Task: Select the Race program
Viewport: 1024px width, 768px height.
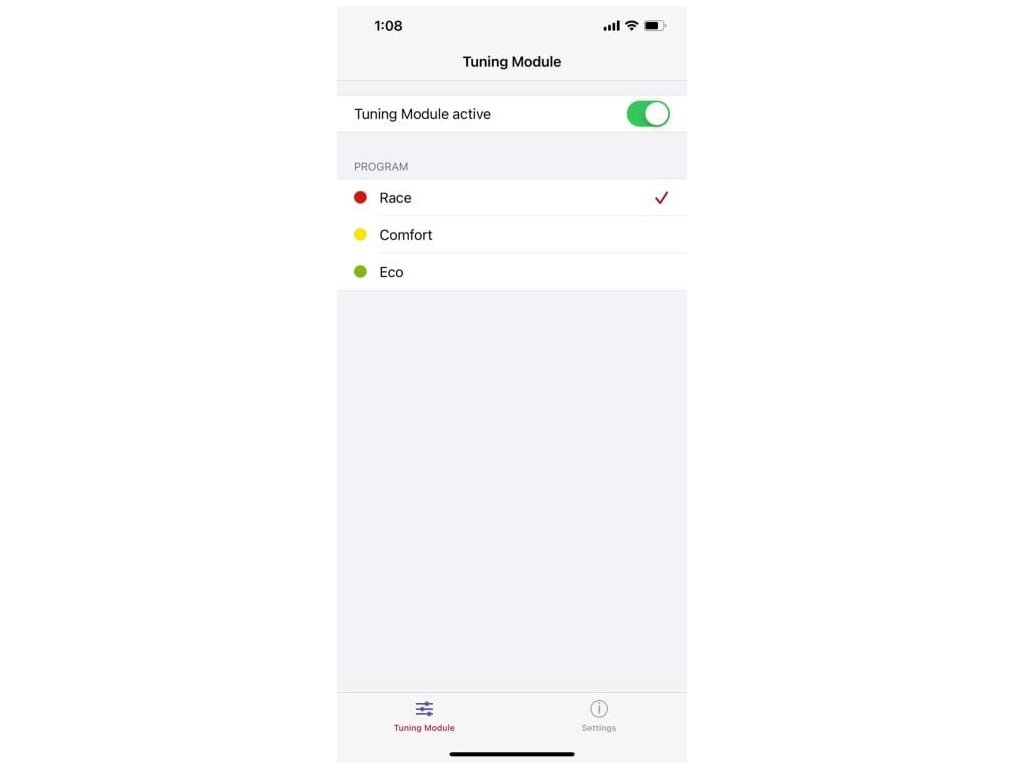Action: (x=511, y=198)
